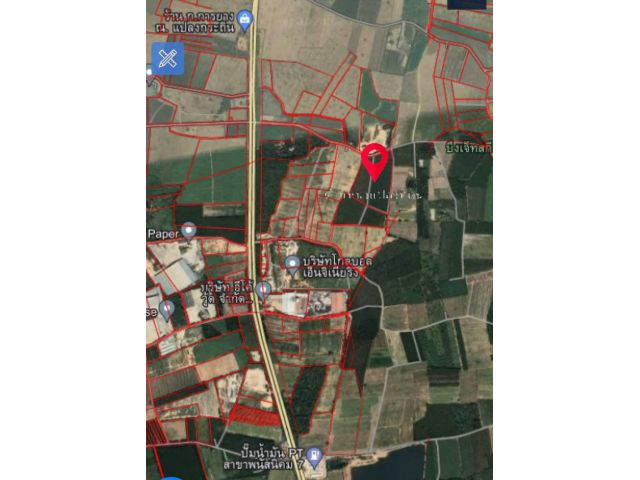Tap the red location pin on the map
The image size is (640, 480).
[374, 160]
